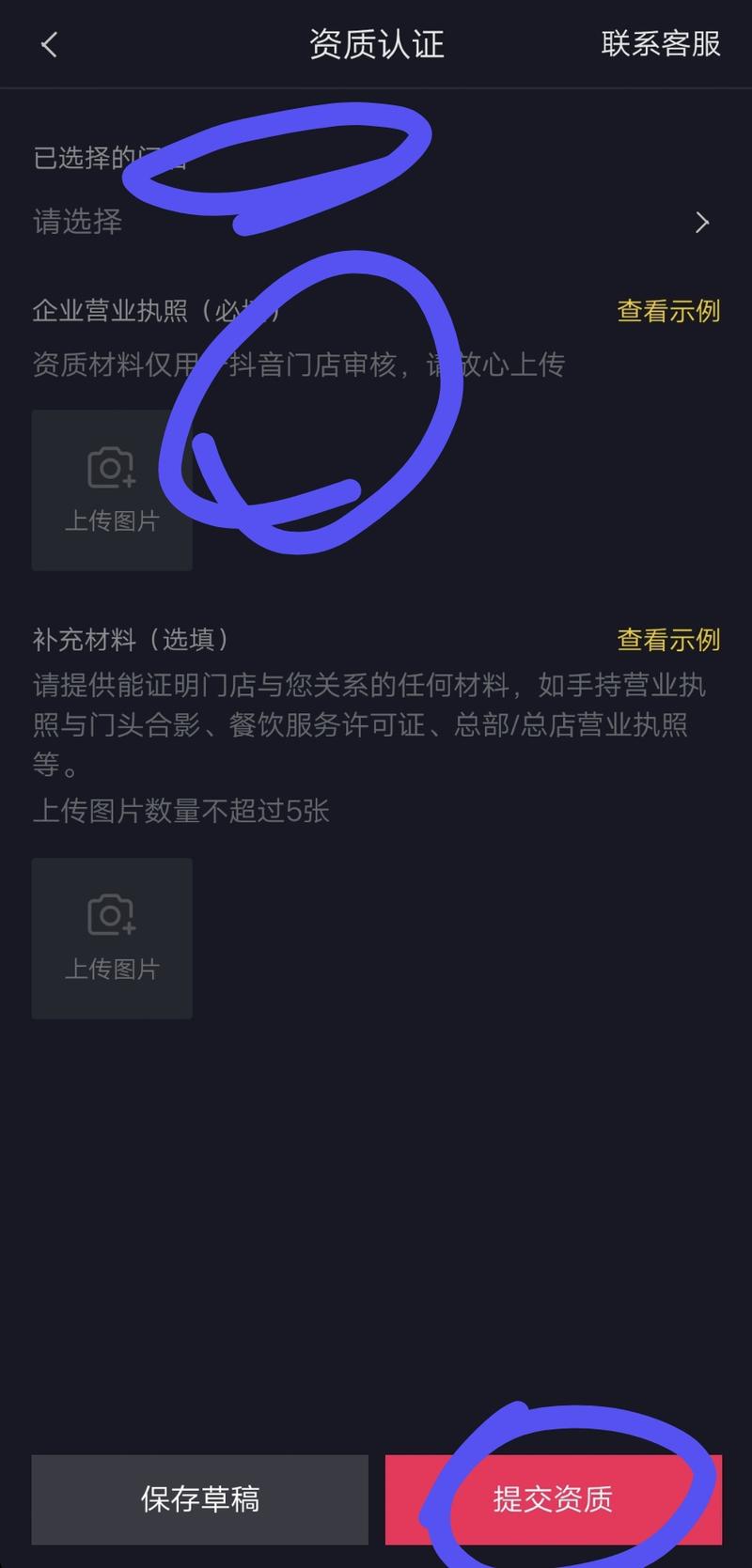Tap the first upload placeholder square
752x1568 pixels.
tap(111, 490)
